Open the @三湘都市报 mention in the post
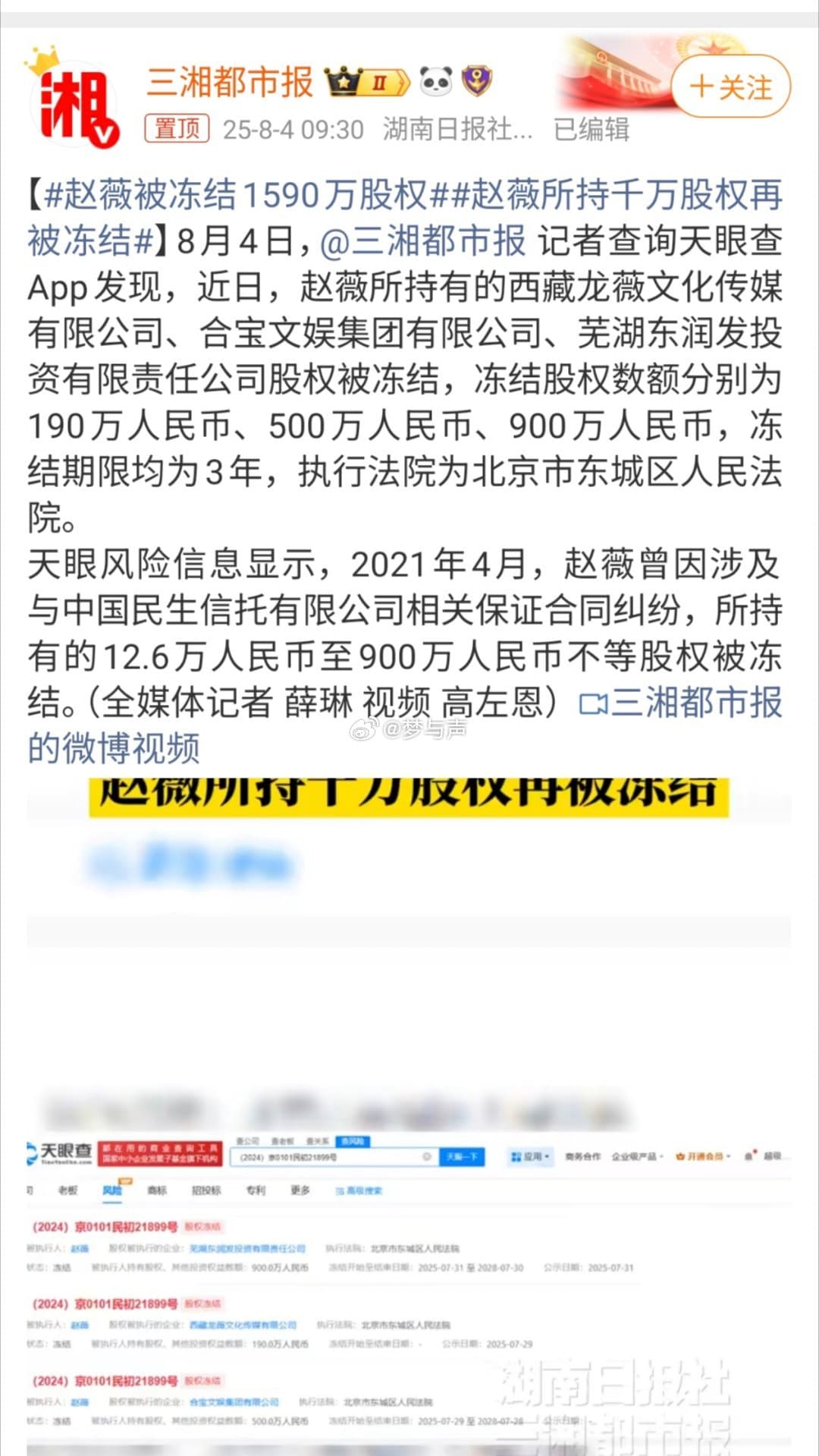The image size is (819, 1456). (x=422, y=241)
